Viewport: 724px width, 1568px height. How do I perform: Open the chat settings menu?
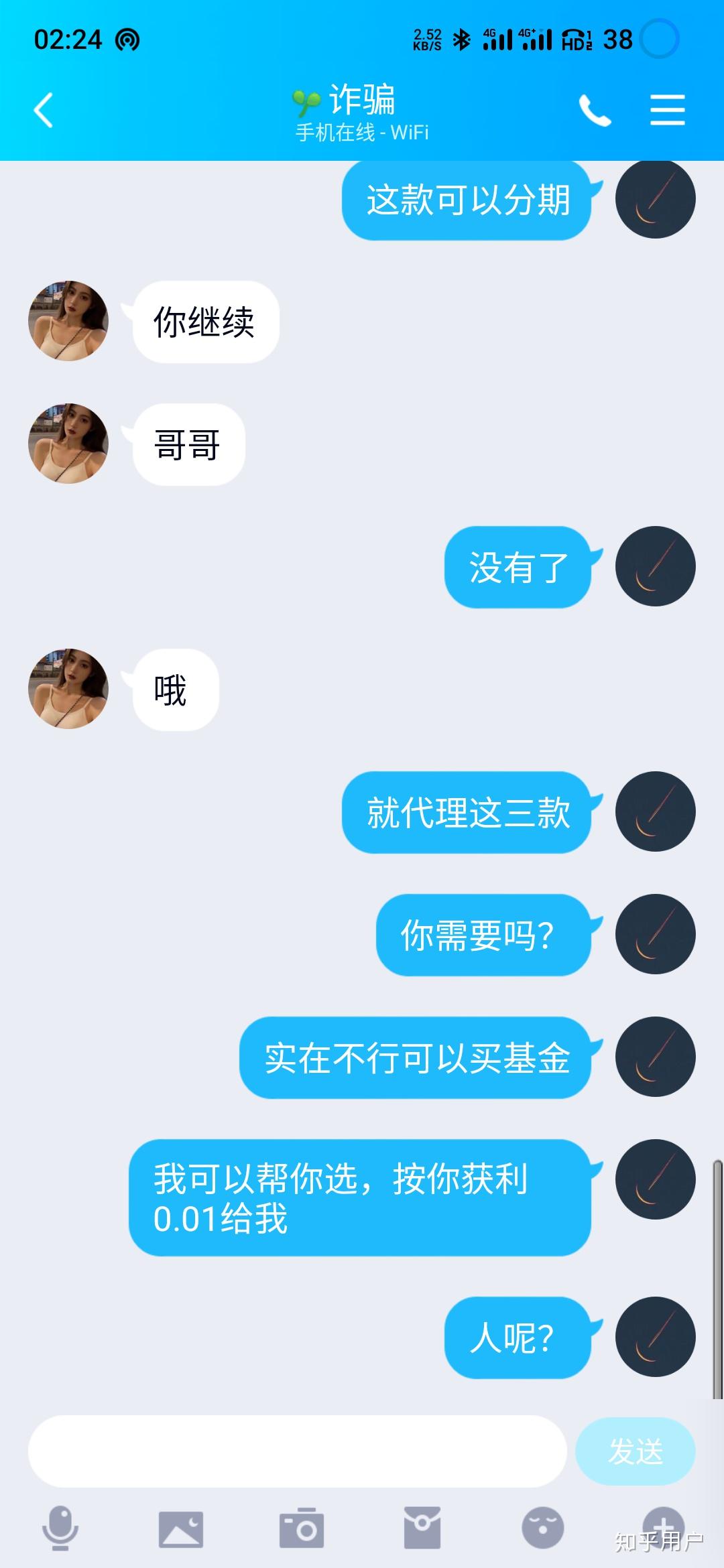coord(668,111)
